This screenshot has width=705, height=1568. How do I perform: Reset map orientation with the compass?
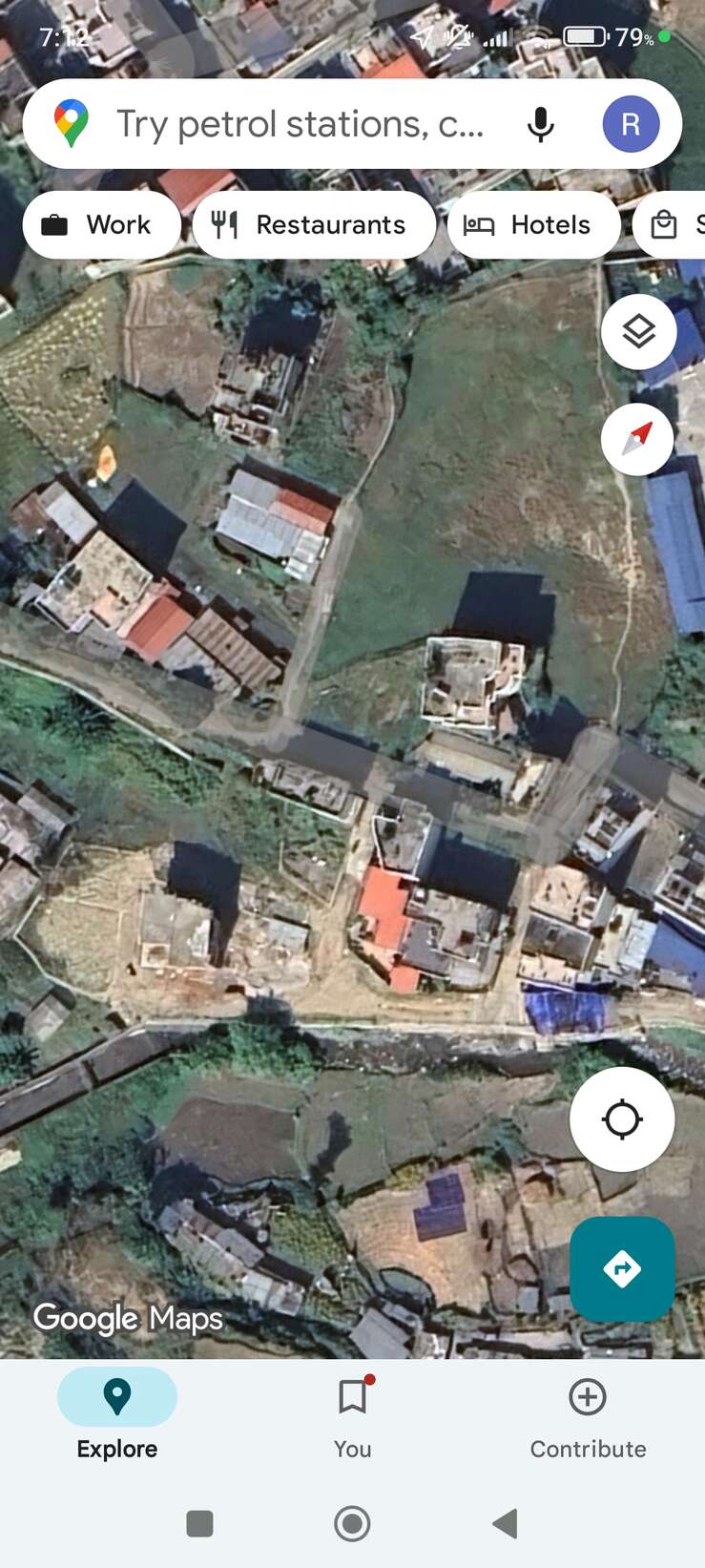tap(638, 439)
